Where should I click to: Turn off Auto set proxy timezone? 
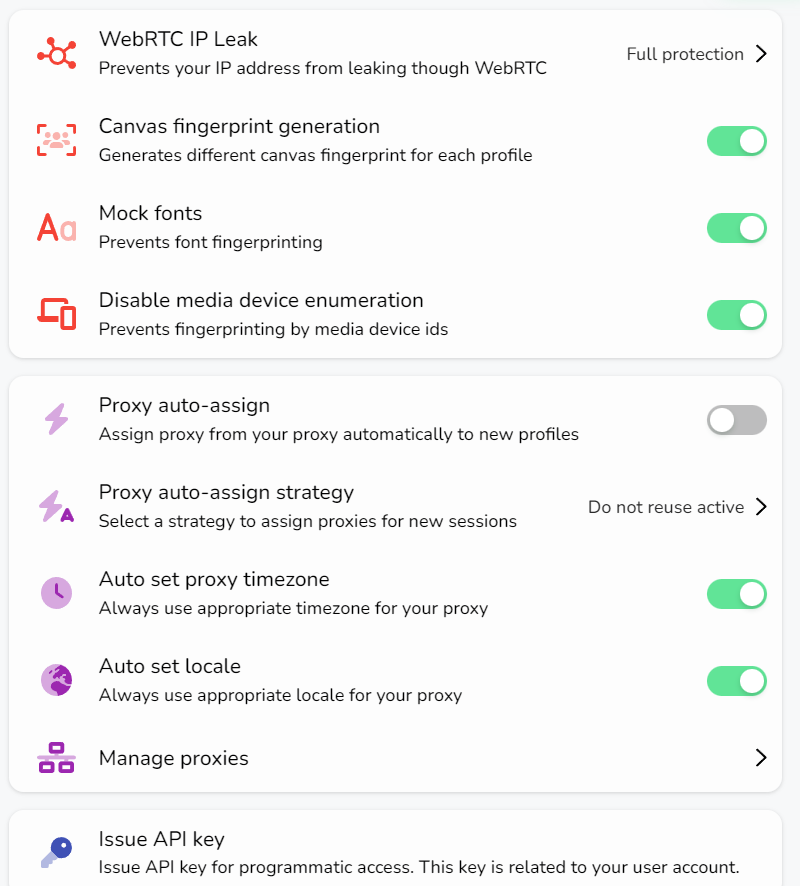pos(737,594)
